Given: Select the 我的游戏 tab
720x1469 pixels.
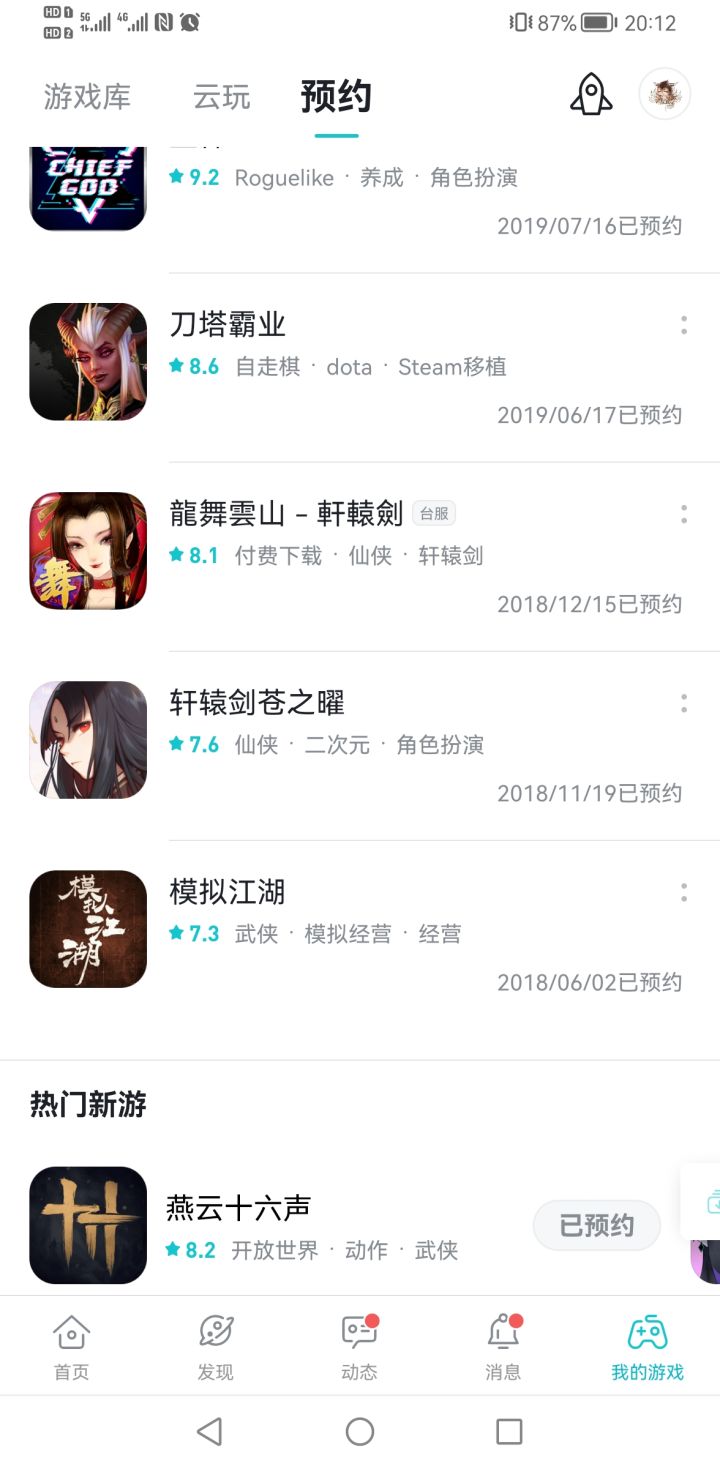Looking at the screenshot, I should [647, 1346].
